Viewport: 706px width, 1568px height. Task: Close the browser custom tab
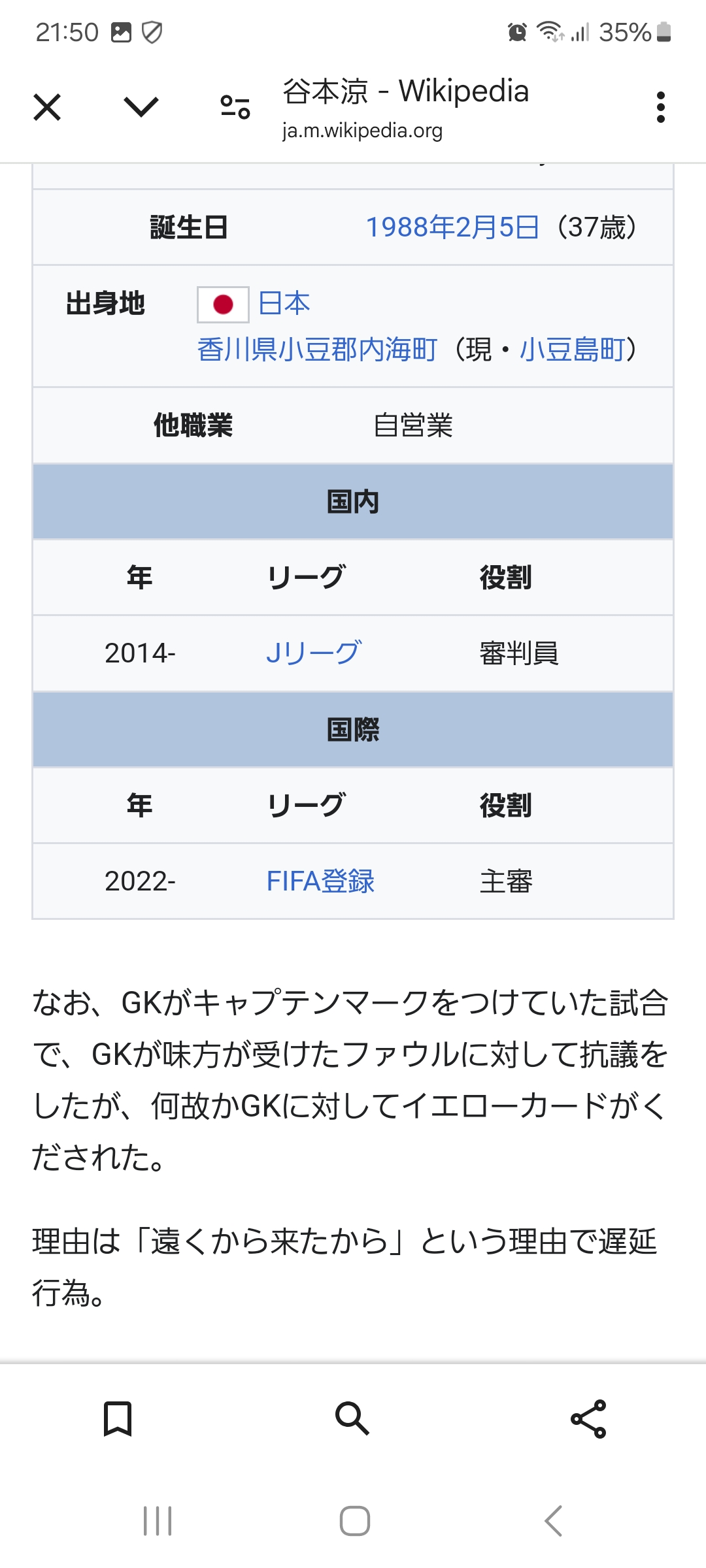(47, 107)
